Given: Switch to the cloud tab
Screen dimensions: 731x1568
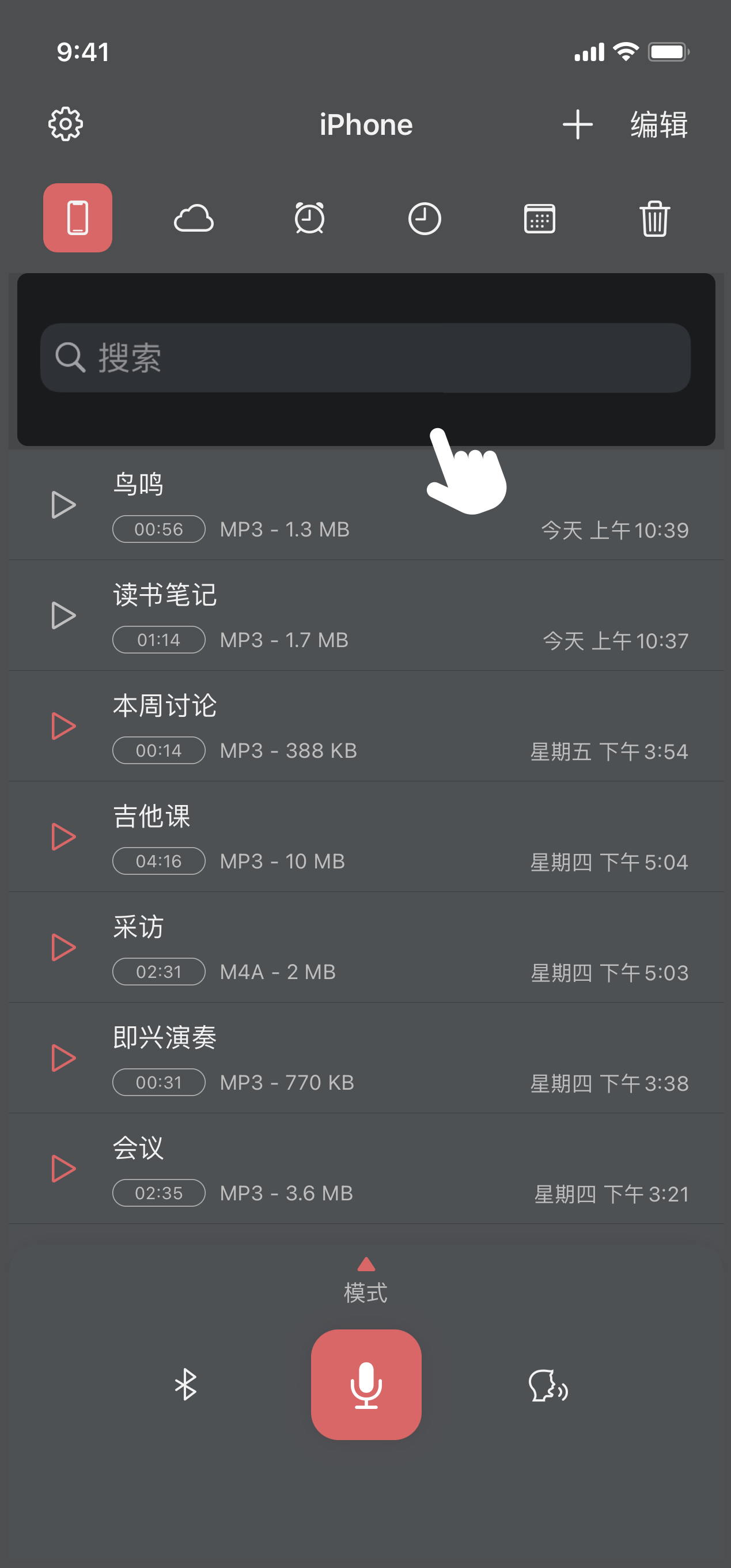Looking at the screenshot, I should pyautogui.click(x=194, y=218).
